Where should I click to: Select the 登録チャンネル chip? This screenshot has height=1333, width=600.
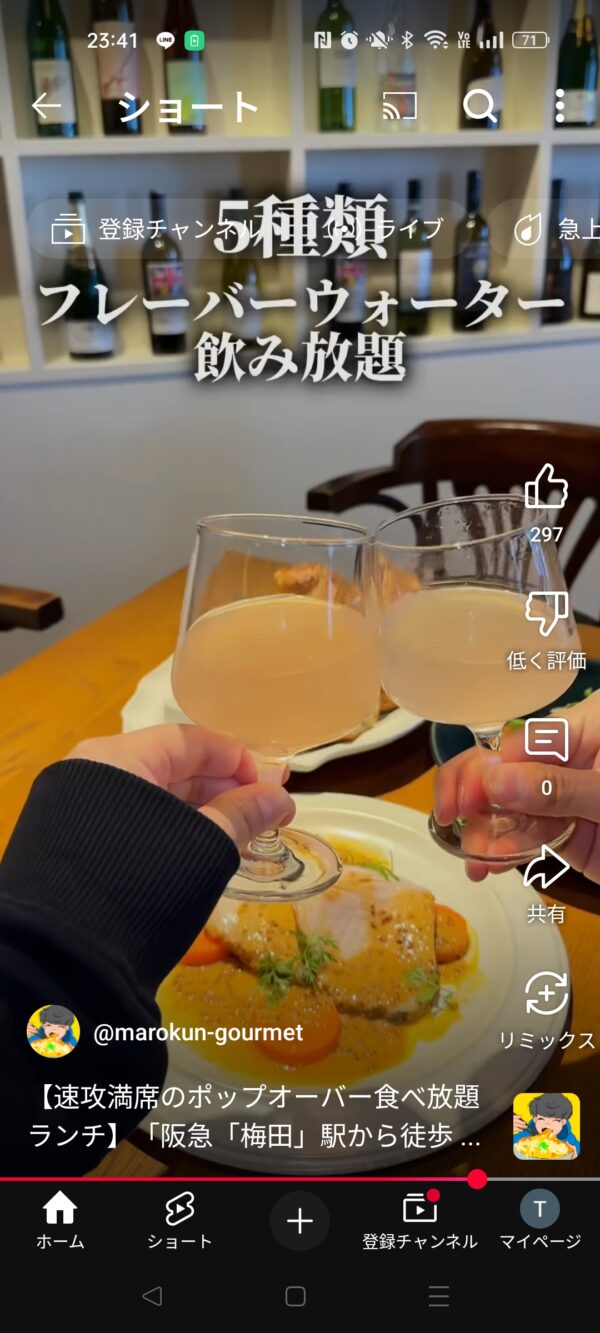150,229
